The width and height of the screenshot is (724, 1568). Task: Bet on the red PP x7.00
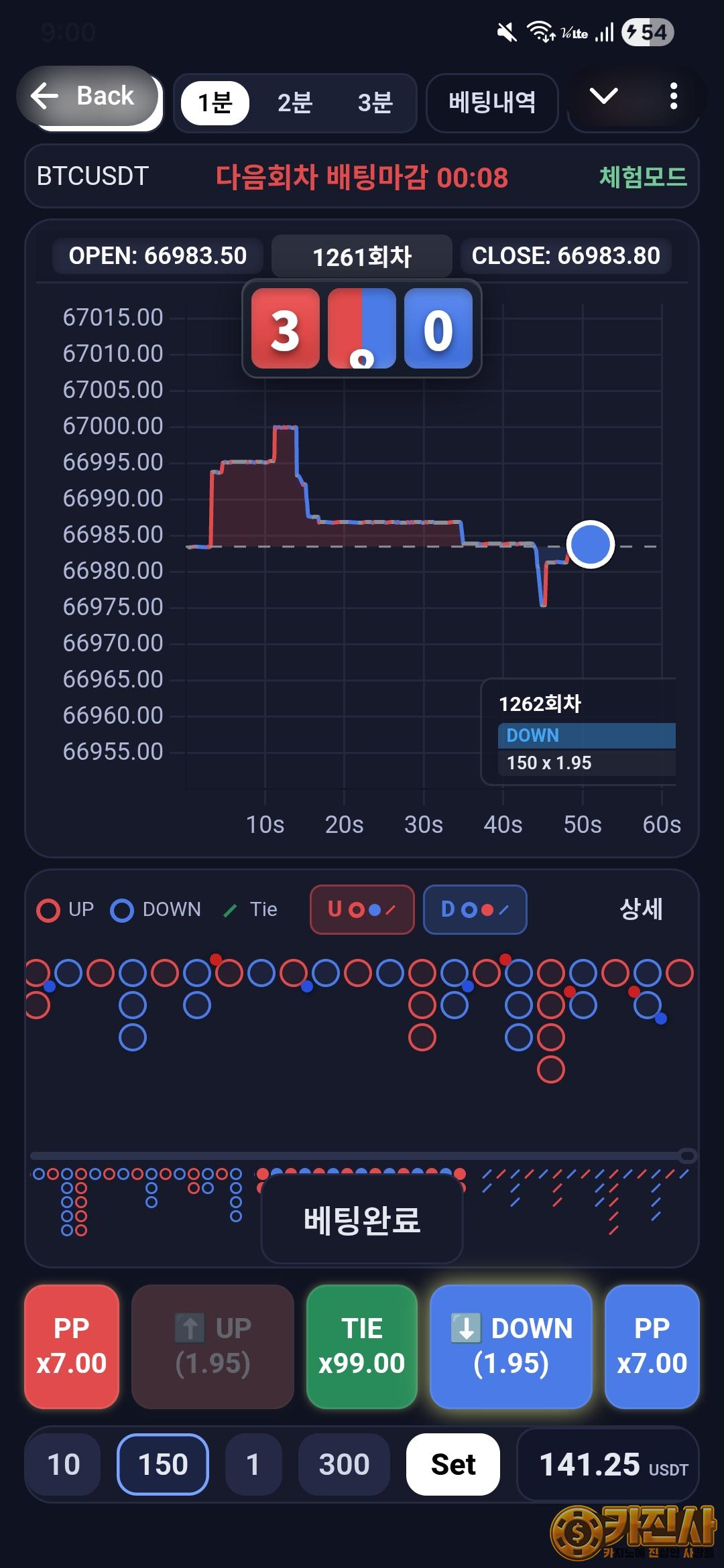coord(72,1346)
